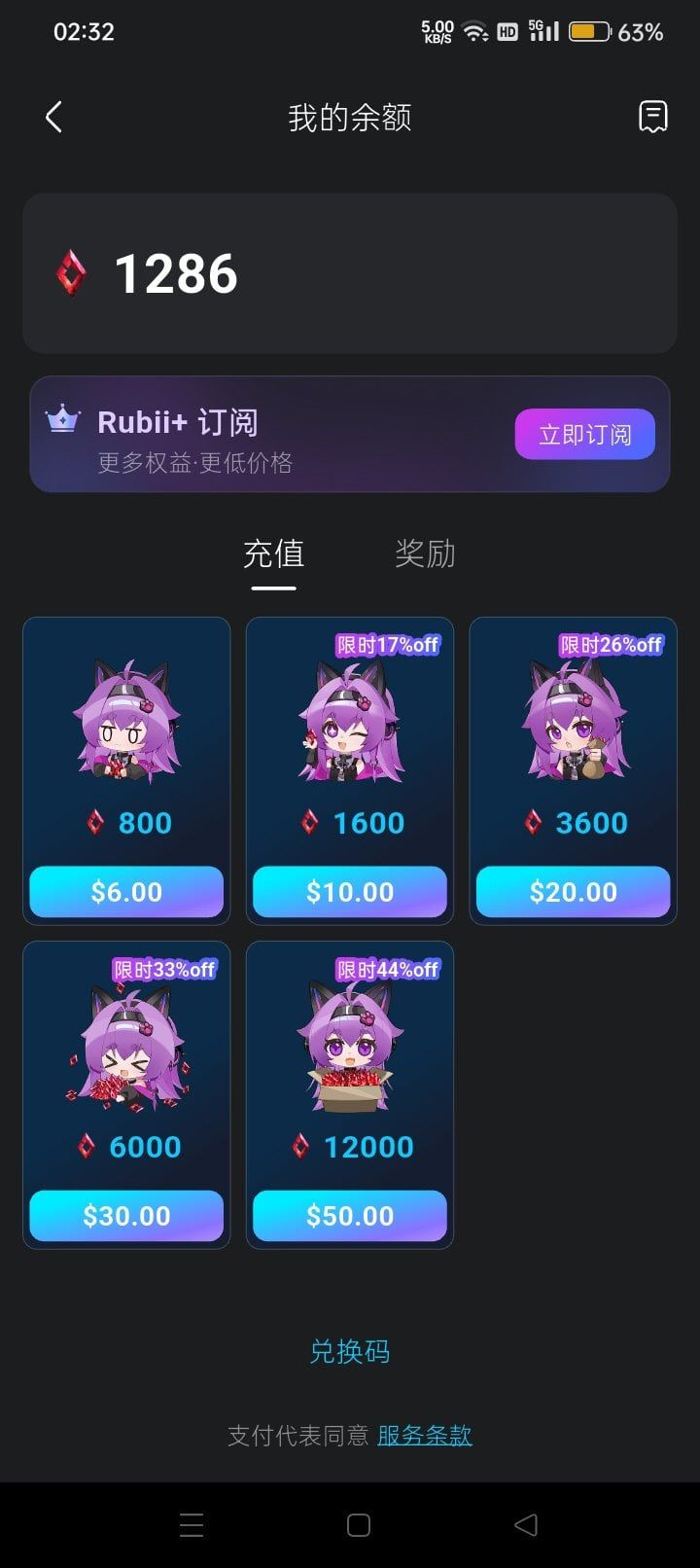Select the 充值 tab

(273, 553)
